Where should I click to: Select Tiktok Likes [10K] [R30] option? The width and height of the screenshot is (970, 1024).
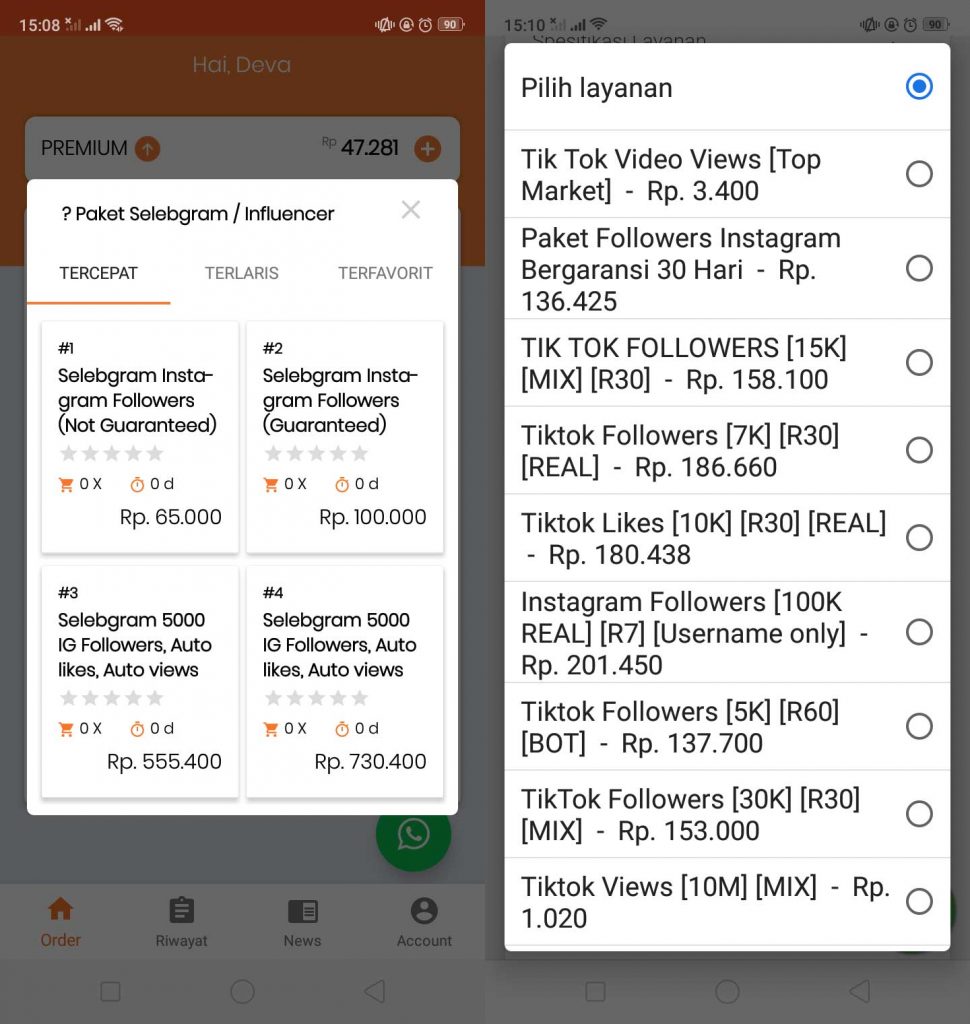[918, 537]
